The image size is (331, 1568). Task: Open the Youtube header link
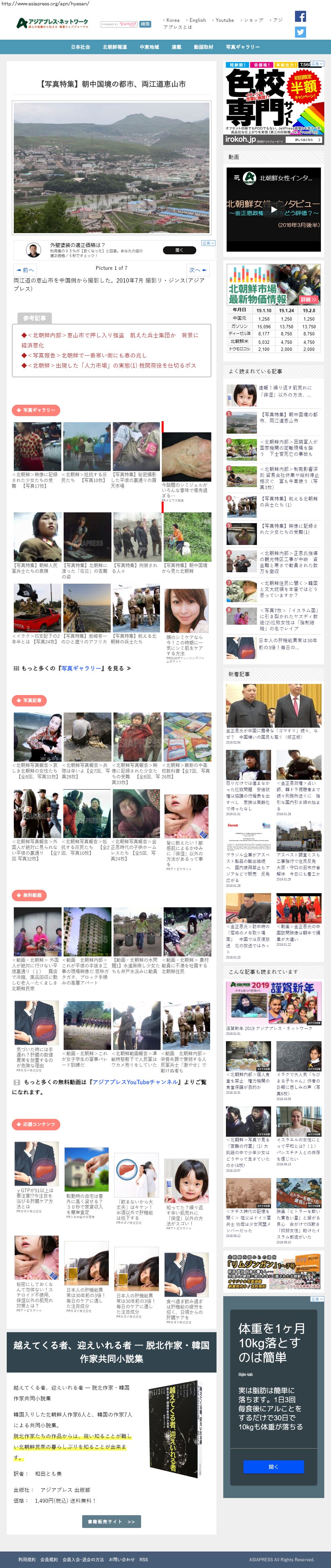(x=224, y=20)
